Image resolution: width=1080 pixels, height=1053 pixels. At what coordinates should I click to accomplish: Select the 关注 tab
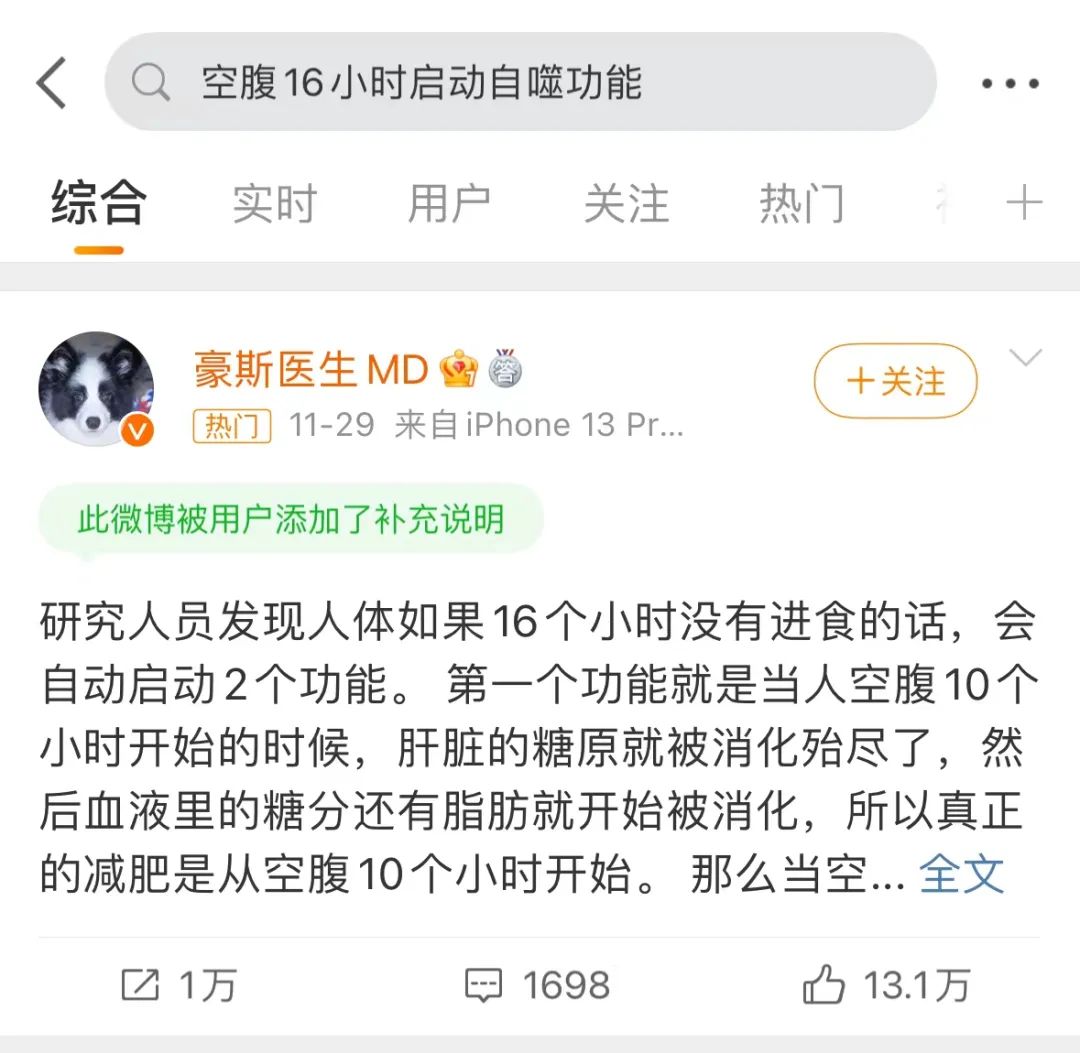click(626, 204)
